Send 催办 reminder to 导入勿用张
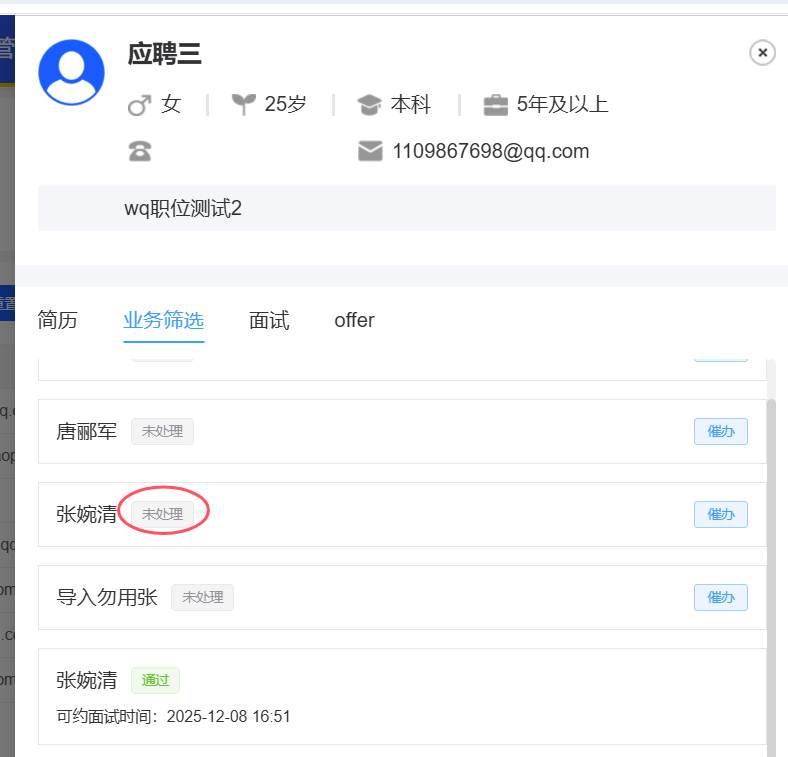This screenshot has width=788, height=757. [720, 597]
